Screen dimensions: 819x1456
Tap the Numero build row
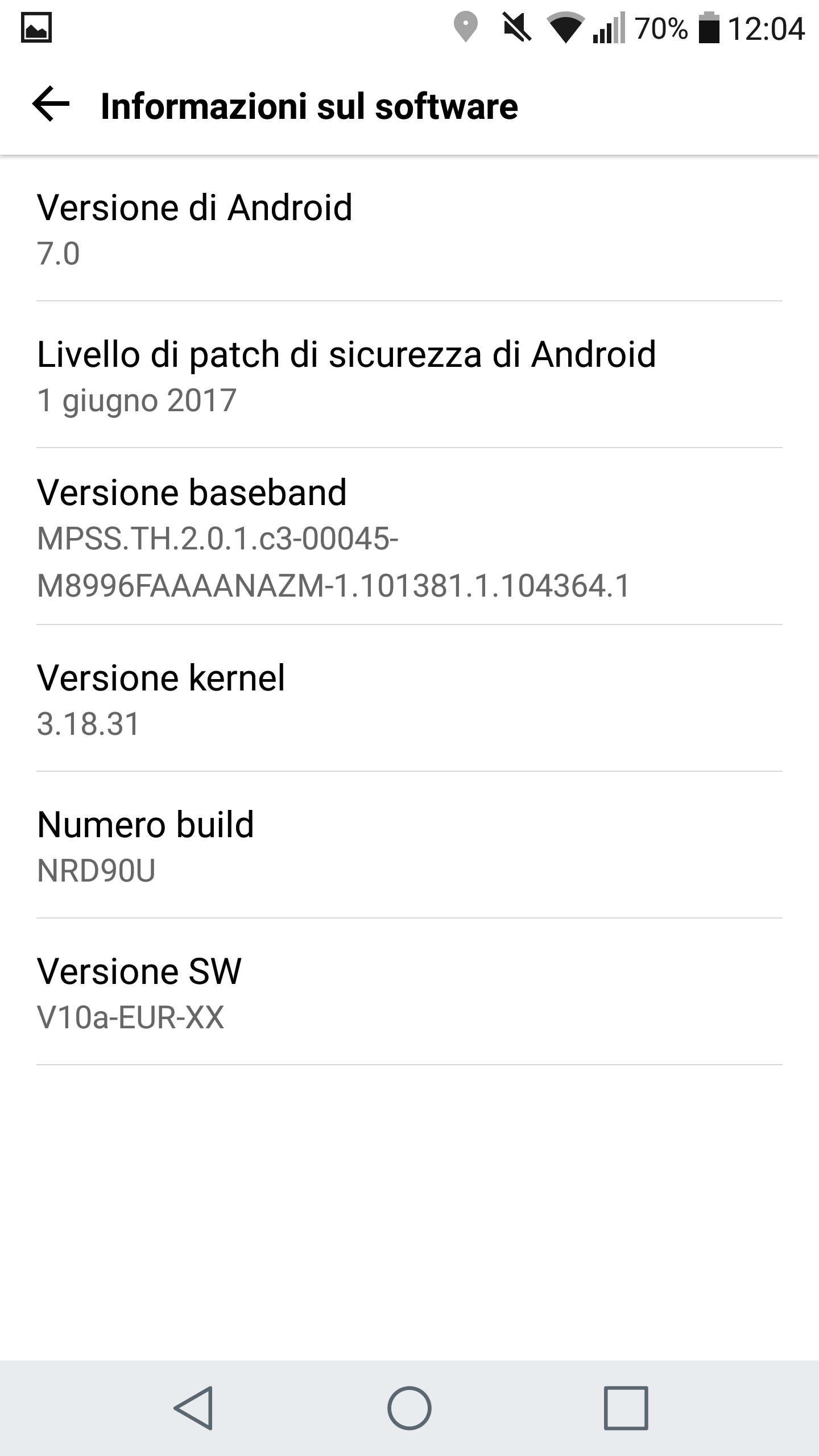pyautogui.click(x=409, y=845)
